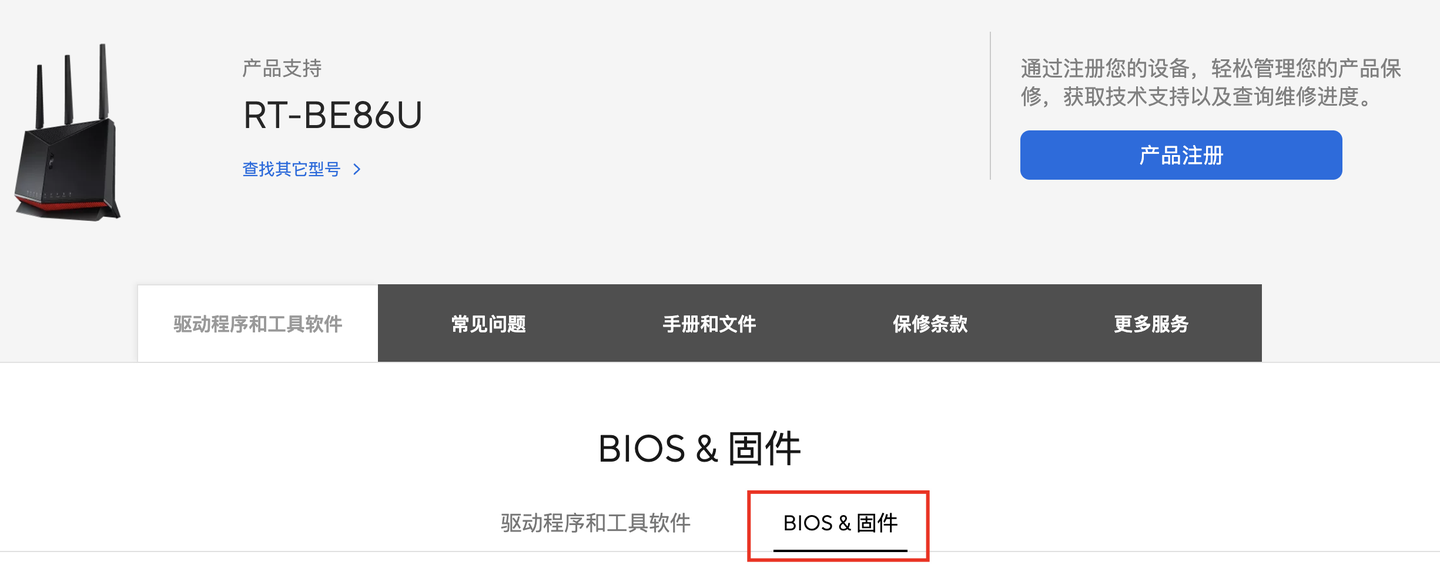Switch to the 常见问题 tab
1440x565 pixels.
point(488,324)
